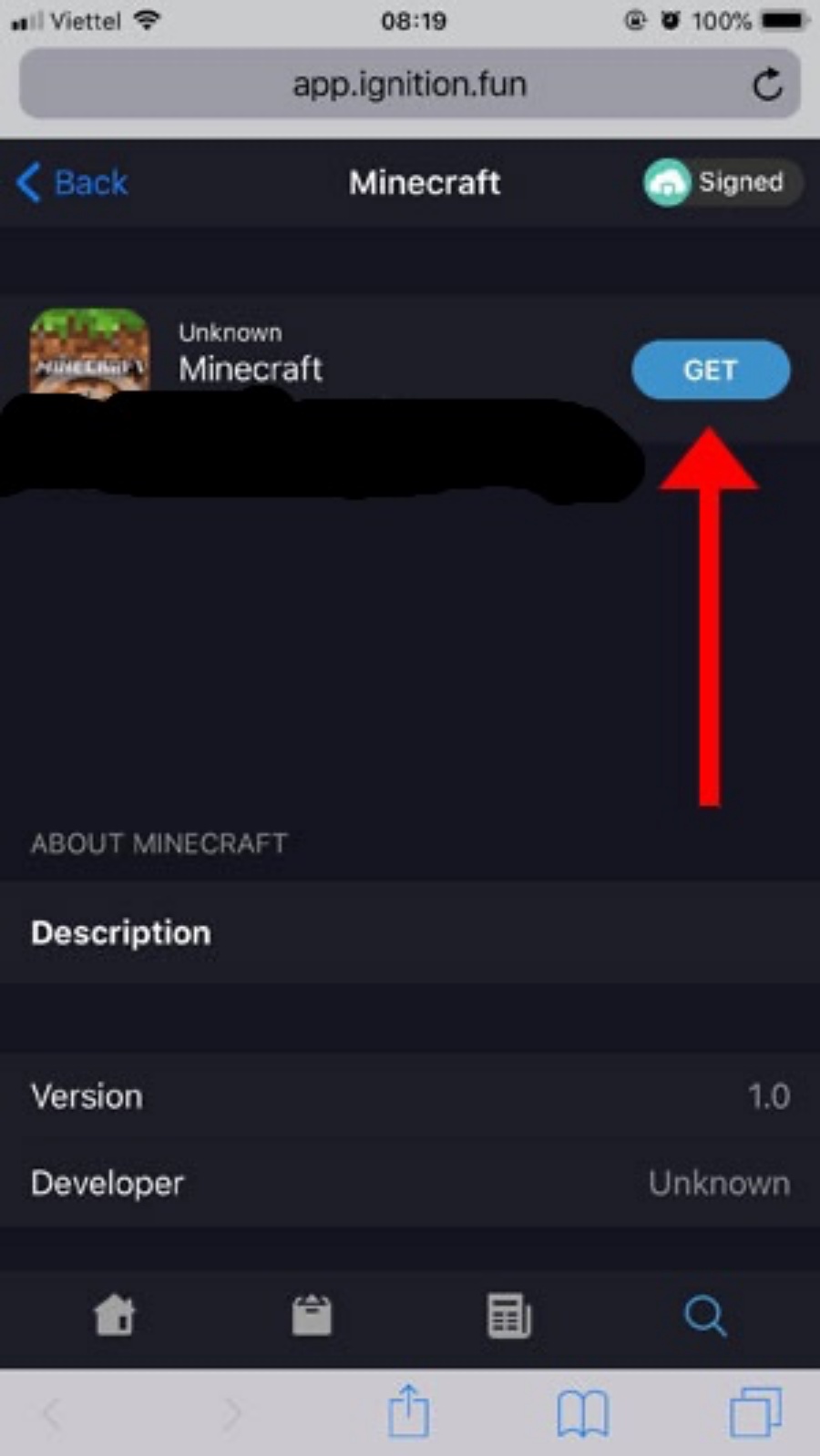Tap the GET button for Minecraft
The width and height of the screenshot is (820, 1456).
pyautogui.click(x=711, y=370)
